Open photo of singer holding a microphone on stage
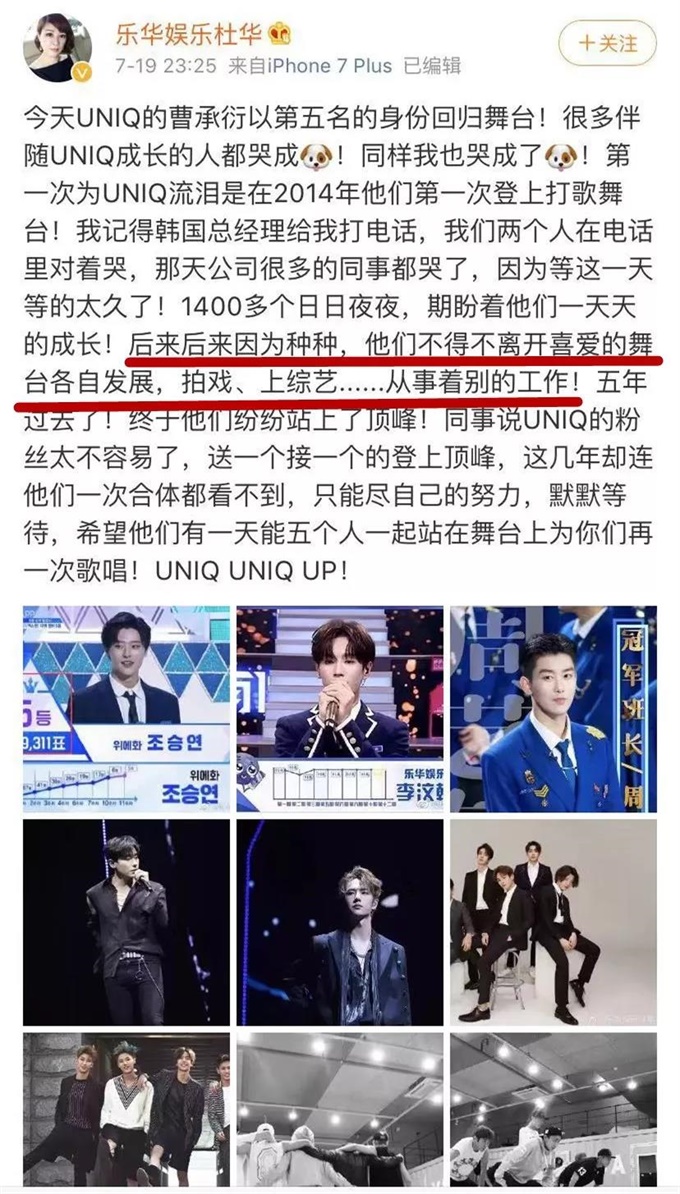This screenshot has width=680, height=1194. (x=340, y=708)
